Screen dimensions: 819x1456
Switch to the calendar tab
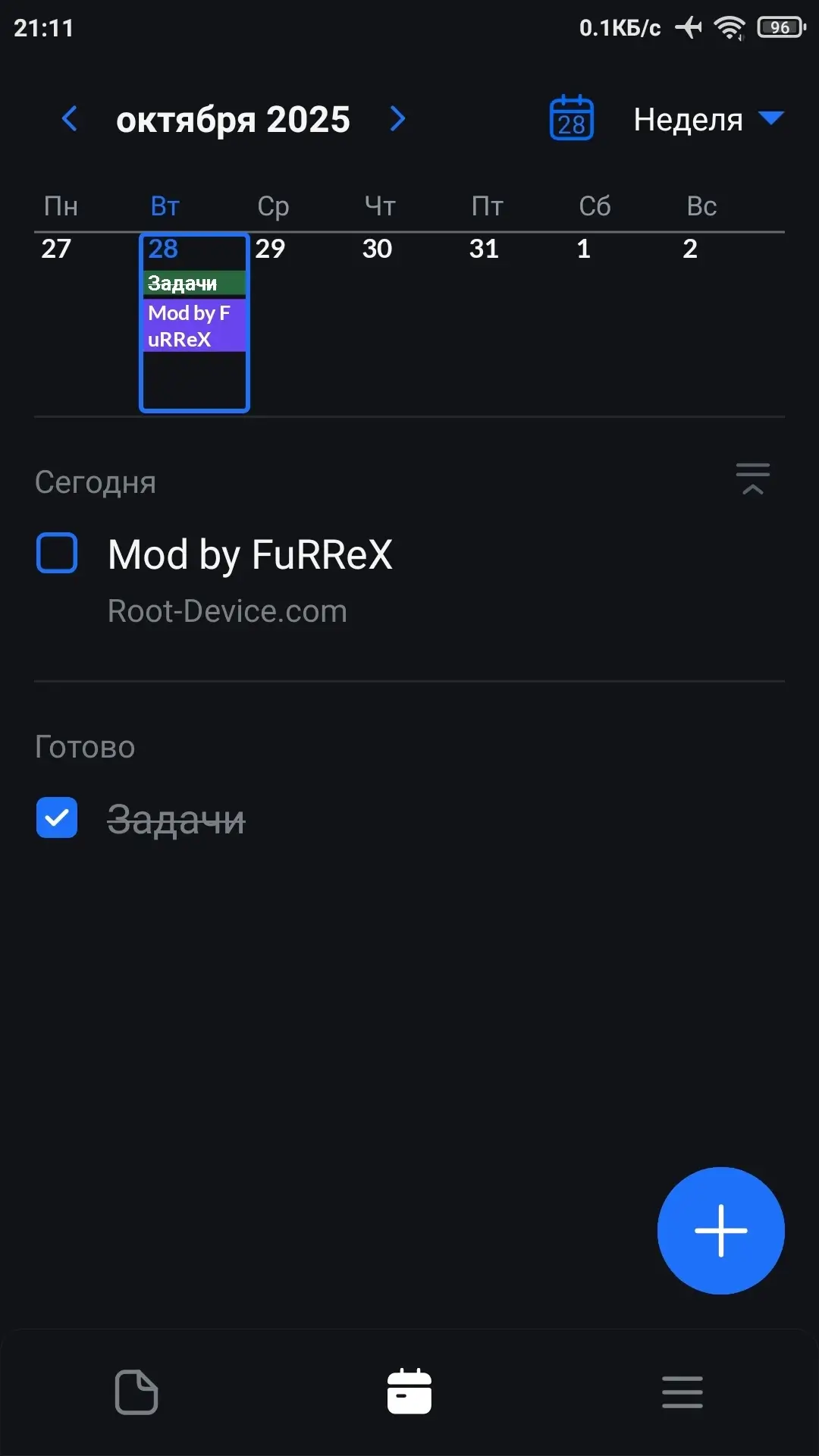tap(409, 1392)
